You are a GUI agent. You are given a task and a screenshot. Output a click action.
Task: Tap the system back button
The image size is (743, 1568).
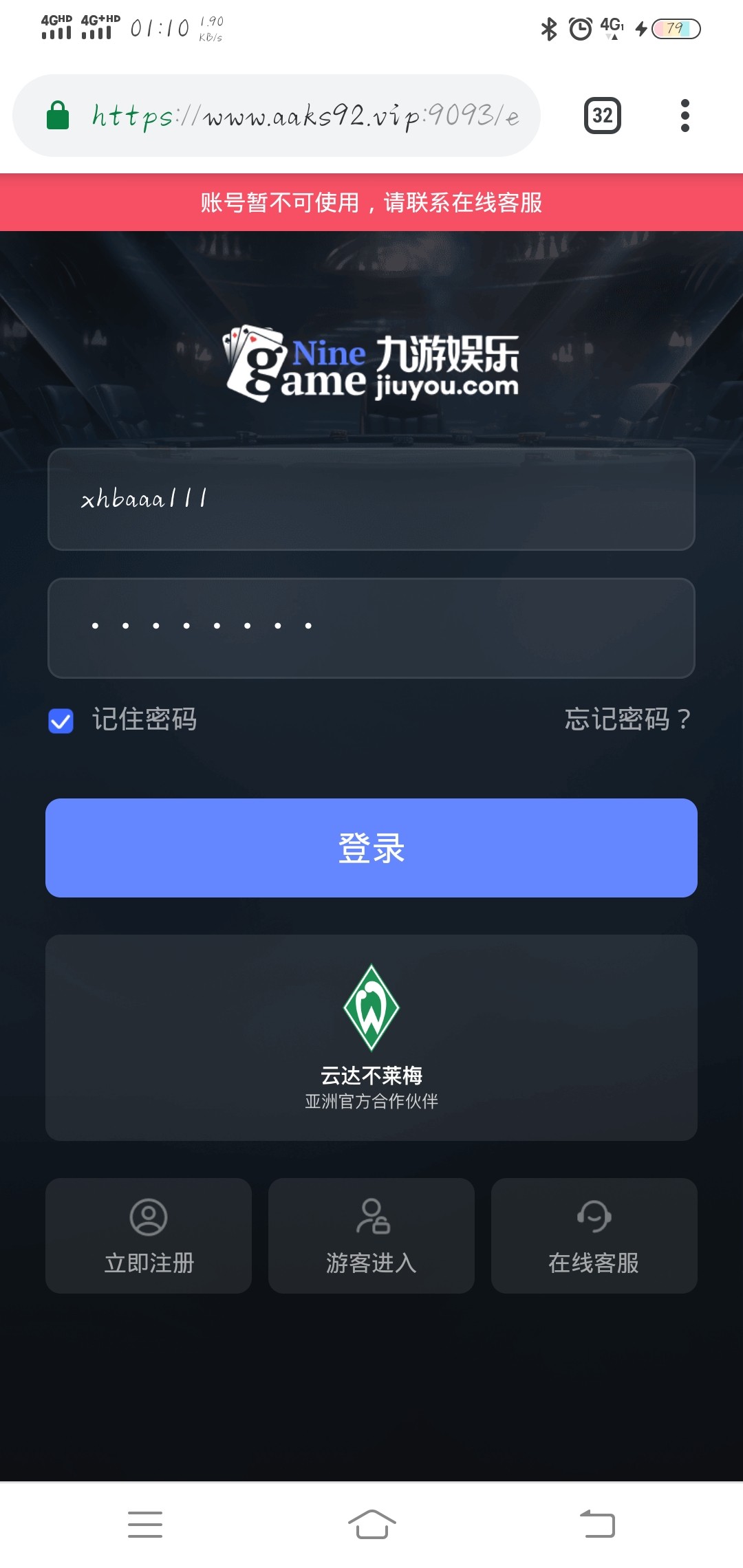coord(597,1524)
